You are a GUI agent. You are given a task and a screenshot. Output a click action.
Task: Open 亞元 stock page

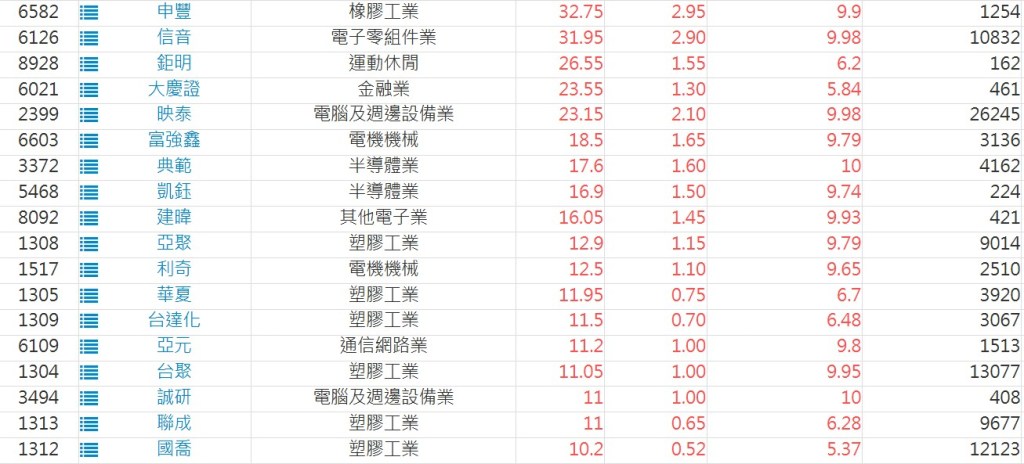tap(174, 346)
